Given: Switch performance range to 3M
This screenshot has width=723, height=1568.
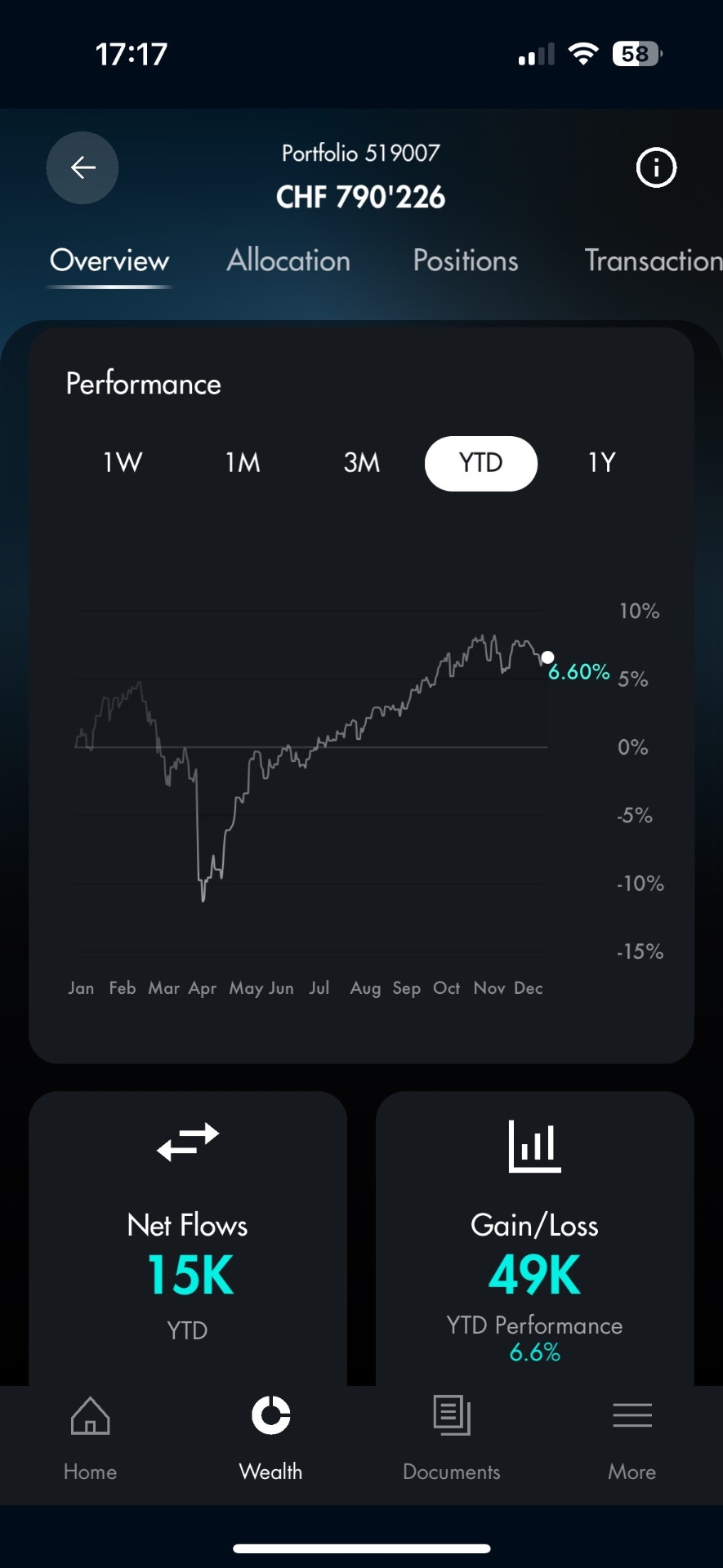Looking at the screenshot, I should coord(359,463).
